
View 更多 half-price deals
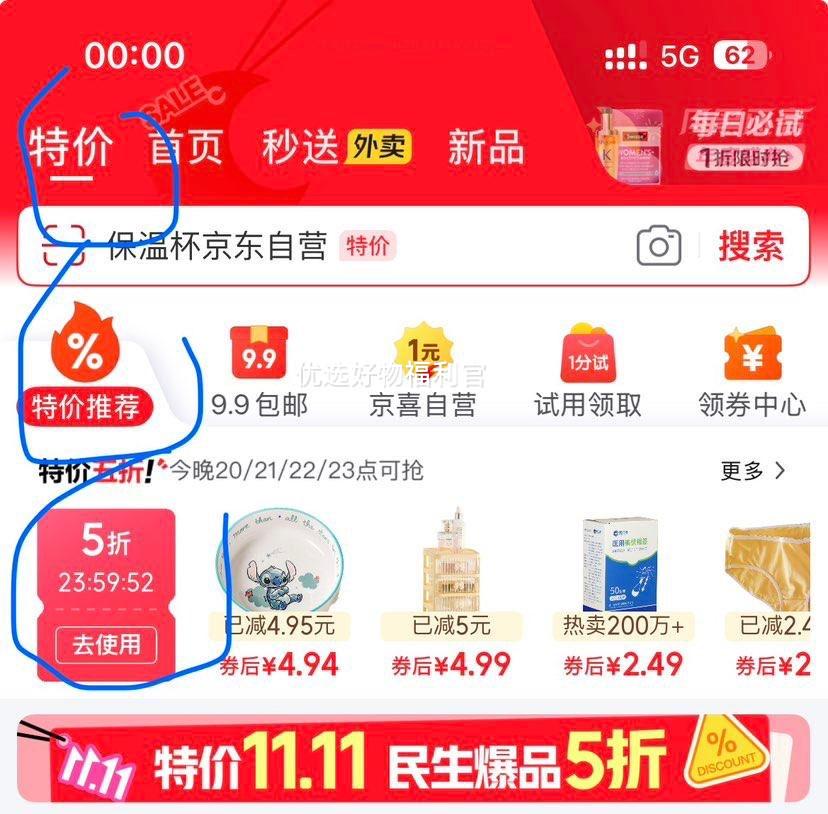click(753, 470)
